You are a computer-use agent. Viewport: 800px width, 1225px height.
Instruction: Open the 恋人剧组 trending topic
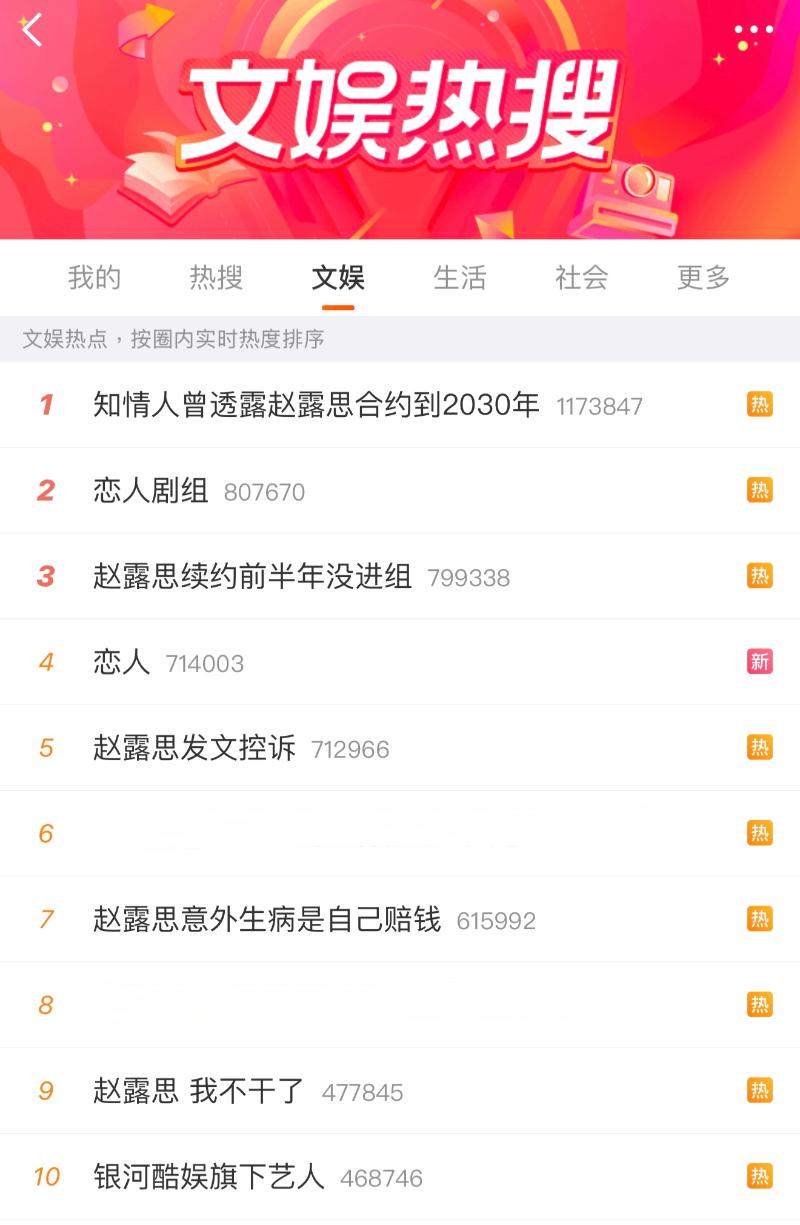pos(151,491)
